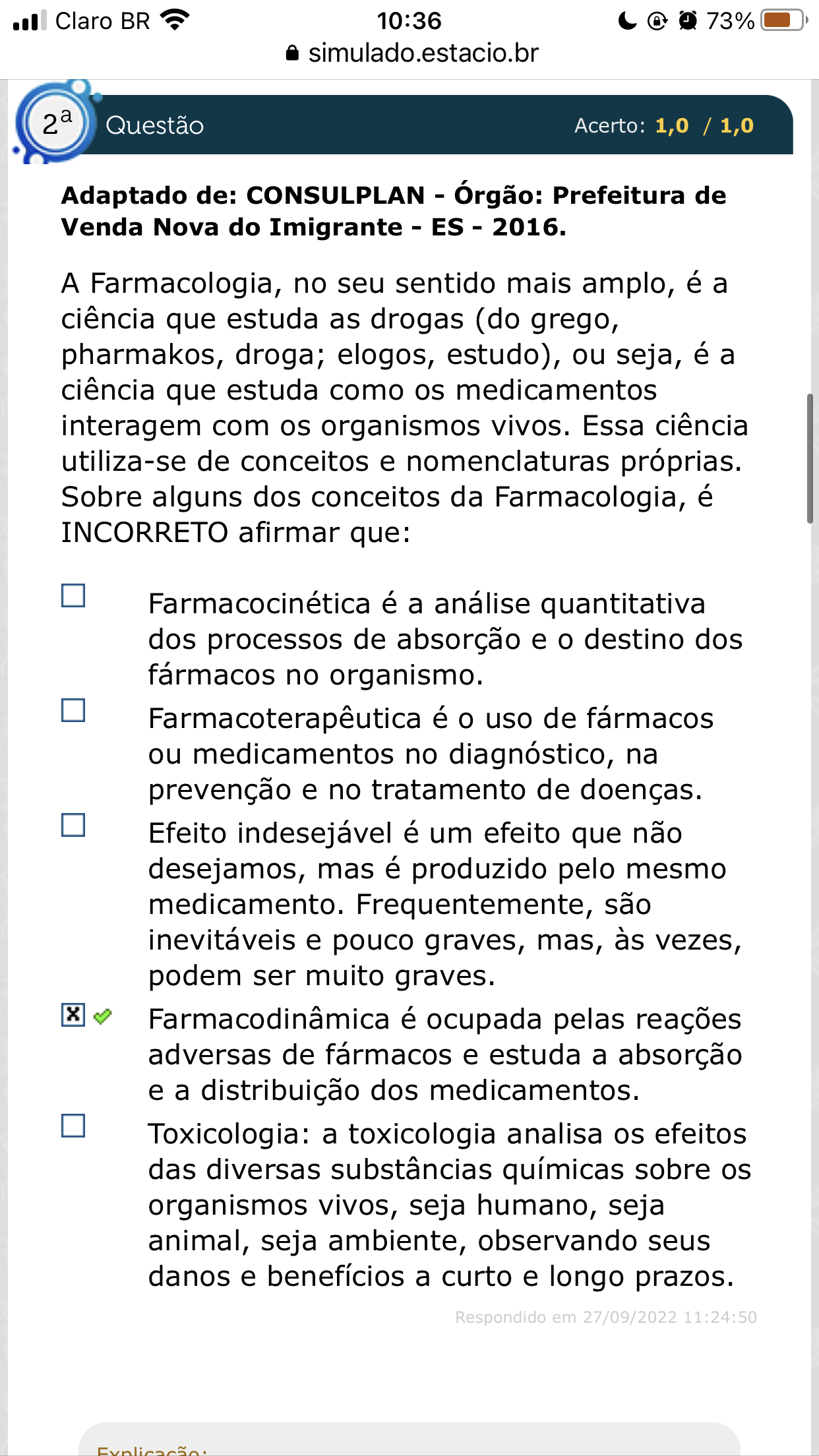
Task: Check the Efeito indesejável answer box
Action: [x=73, y=825]
